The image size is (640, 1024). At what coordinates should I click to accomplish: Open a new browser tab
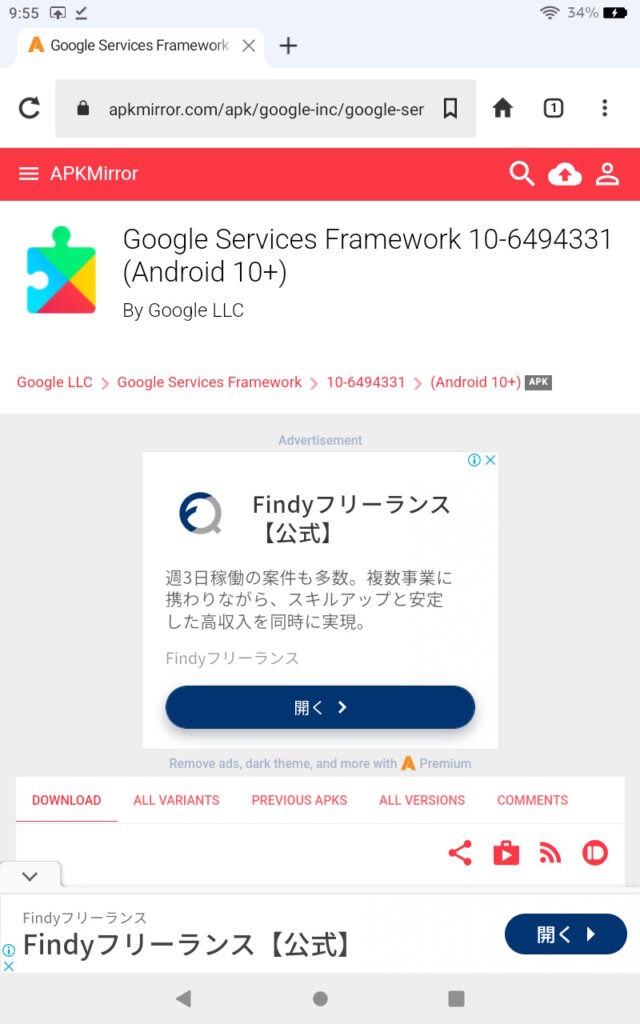point(288,45)
